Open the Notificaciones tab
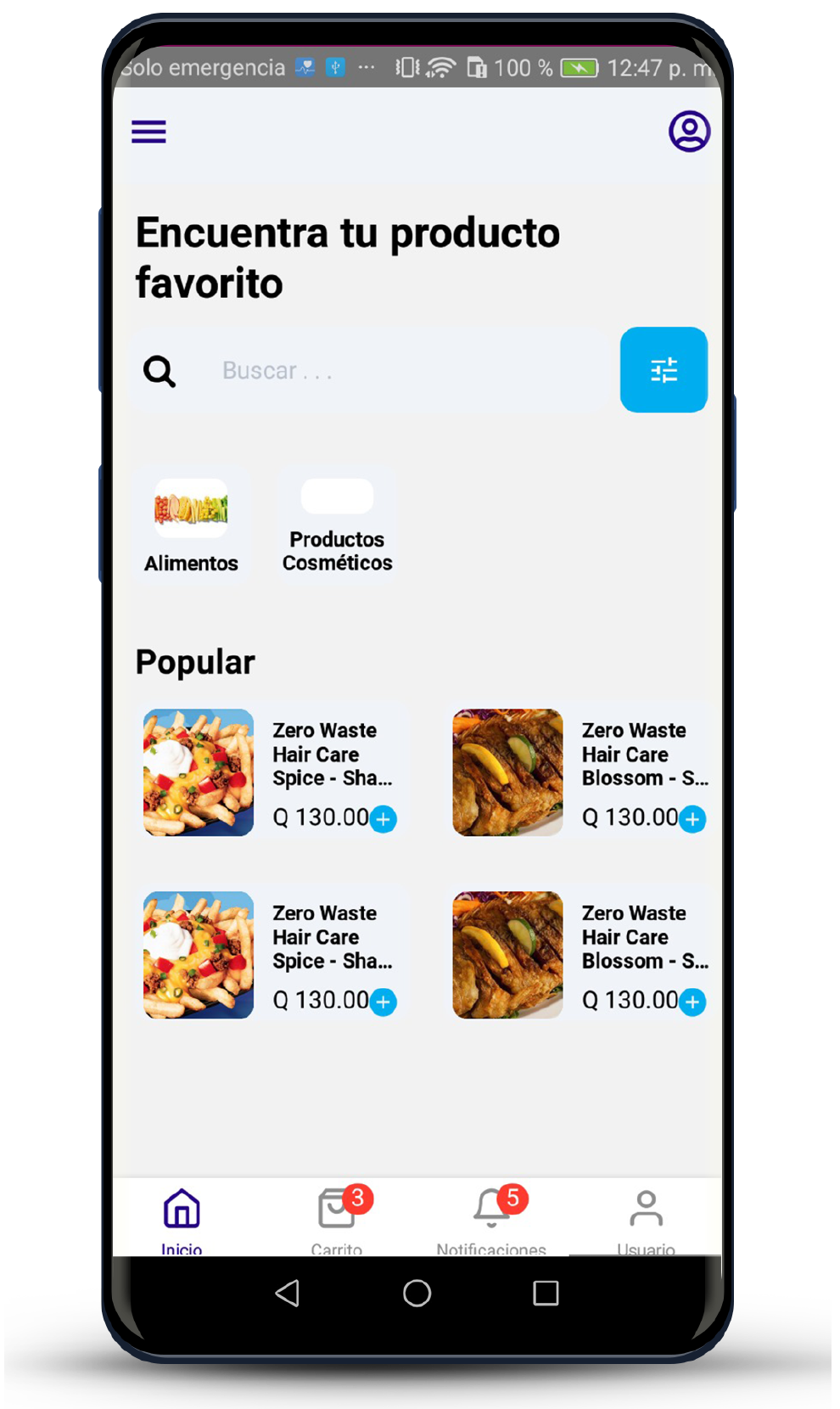 [491, 1218]
